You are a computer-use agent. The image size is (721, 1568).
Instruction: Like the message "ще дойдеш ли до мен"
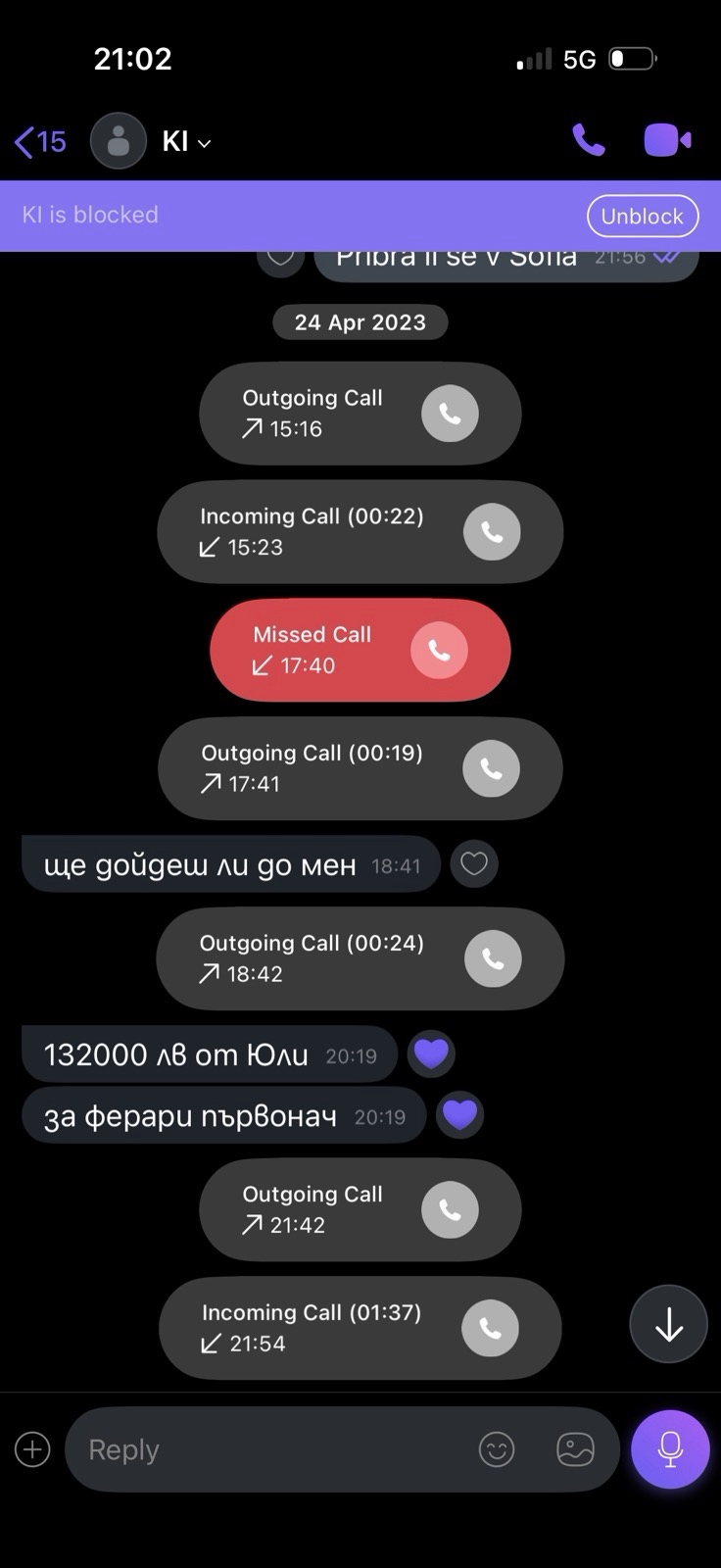pos(474,864)
